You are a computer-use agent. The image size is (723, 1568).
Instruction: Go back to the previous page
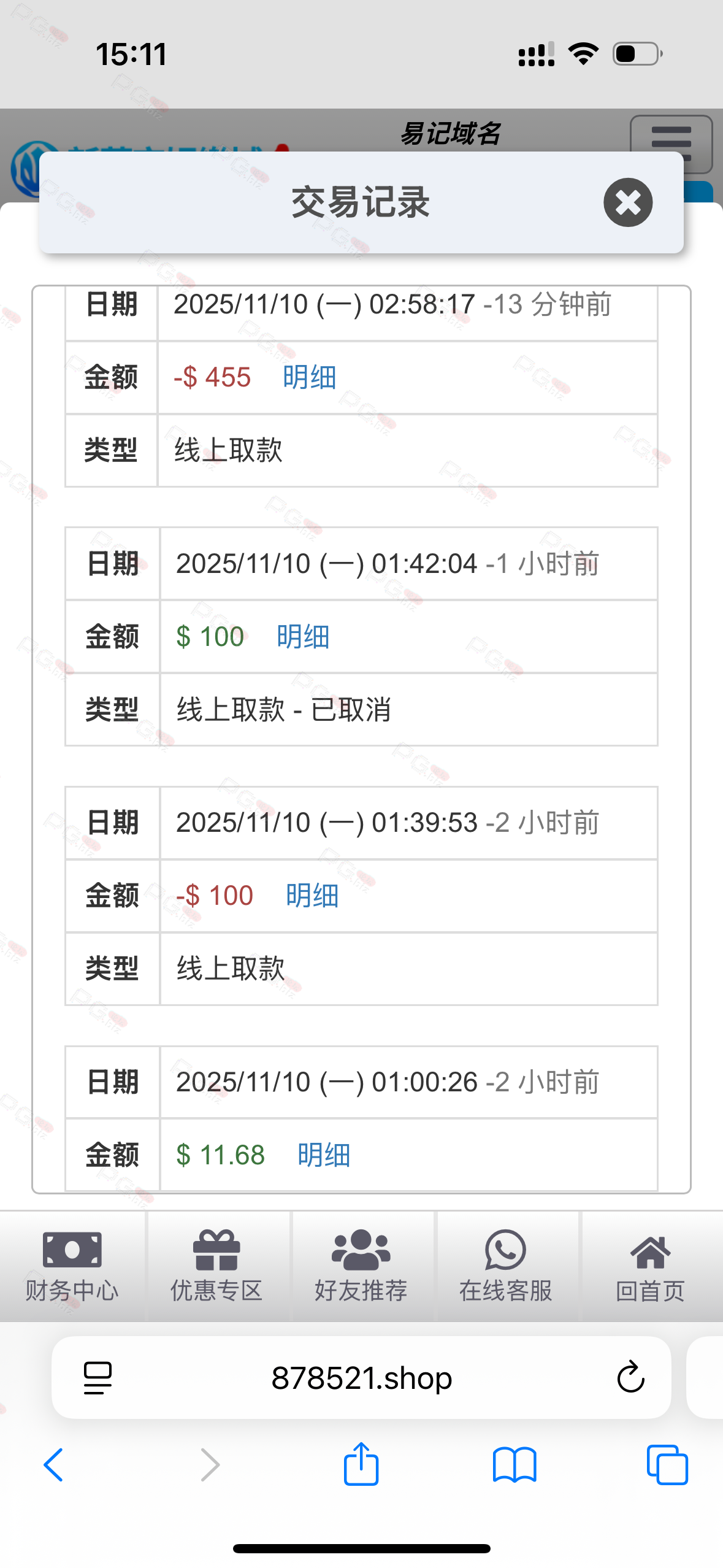[x=53, y=1465]
